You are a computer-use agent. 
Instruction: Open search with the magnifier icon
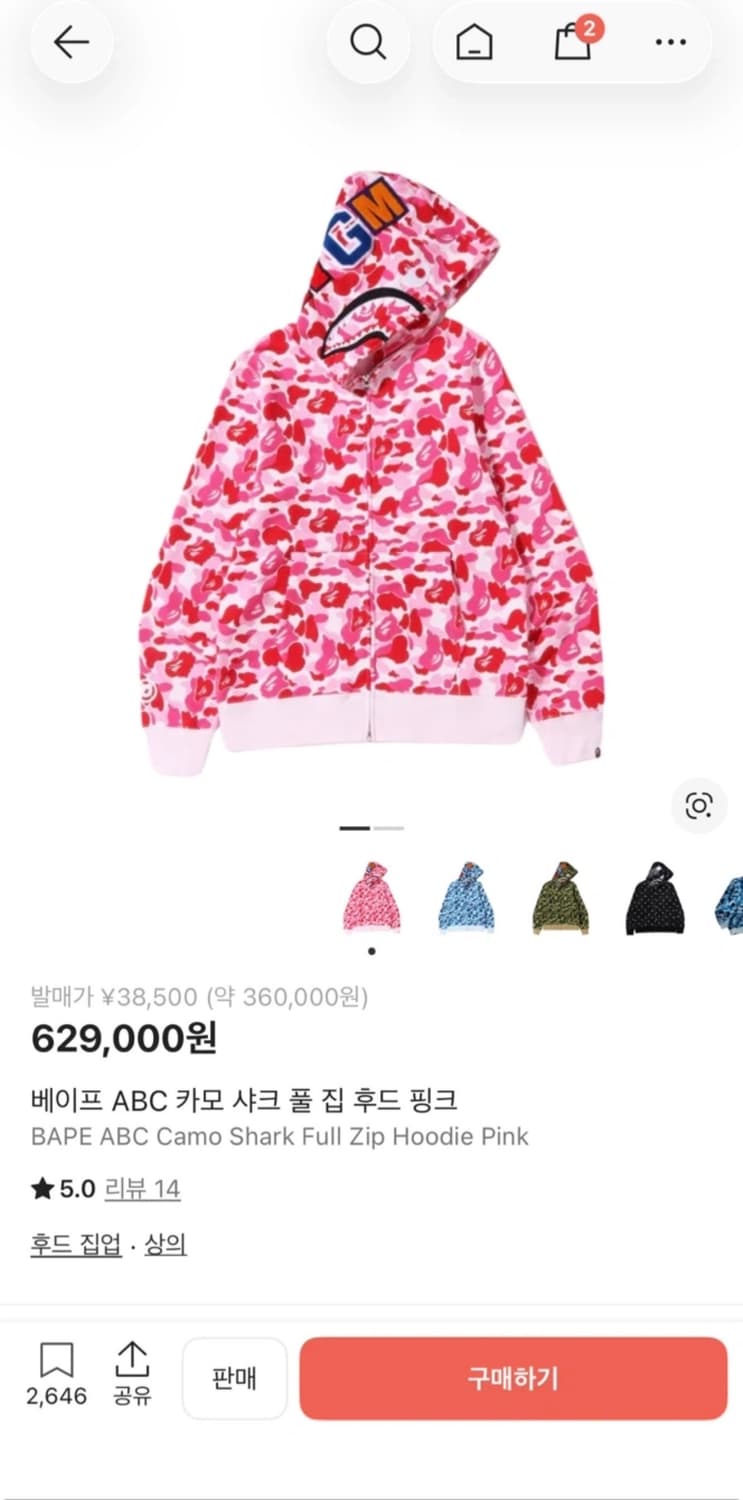click(x=368, y=42)
